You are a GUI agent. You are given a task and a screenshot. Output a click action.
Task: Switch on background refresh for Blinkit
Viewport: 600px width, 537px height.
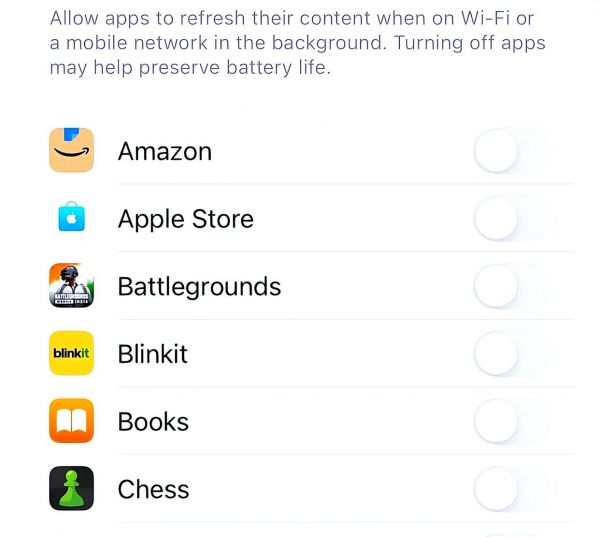(511, 354)
